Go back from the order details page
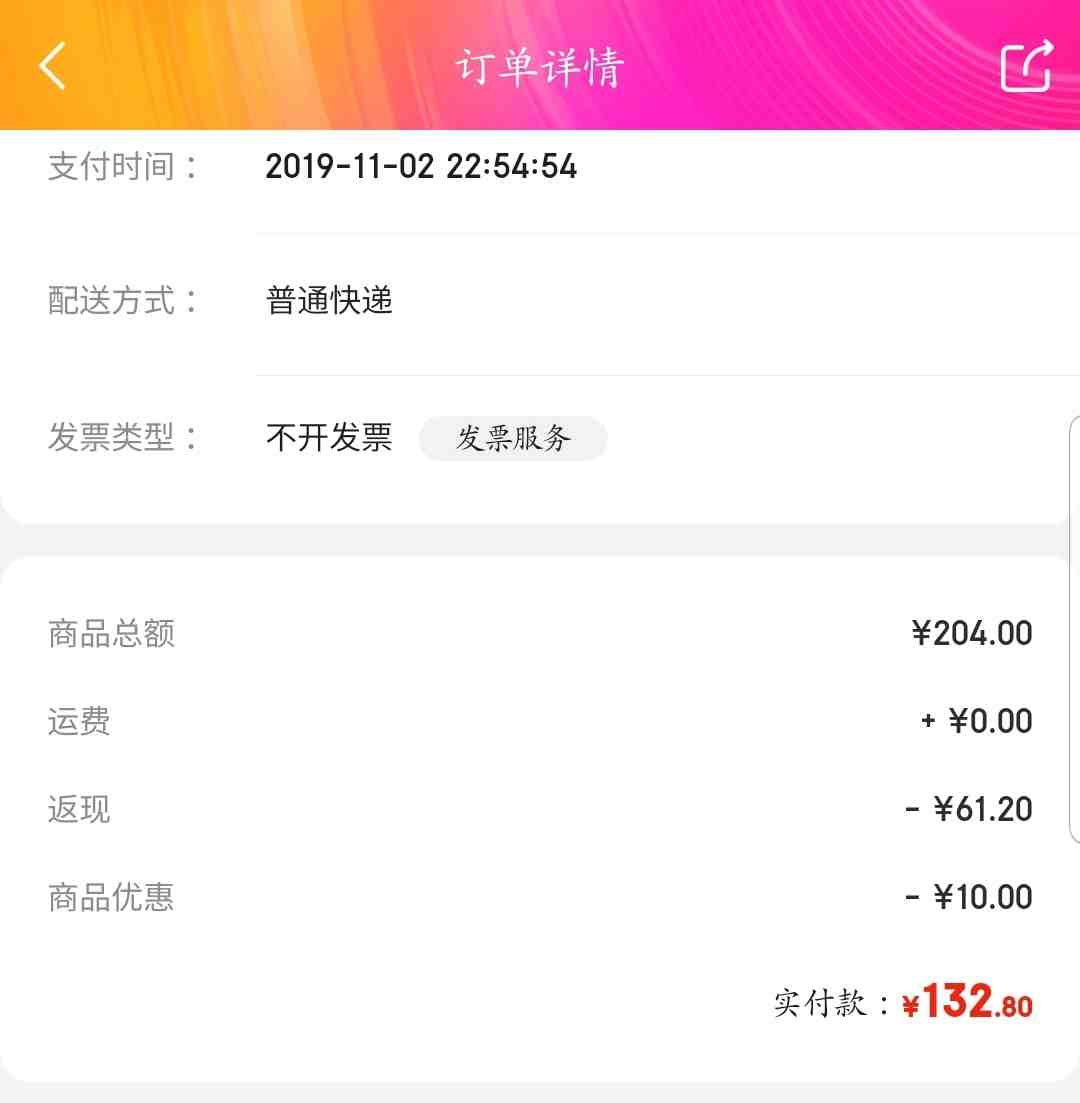The height and width of the screenshot is (1103, 1080). click(x=53, y=66)
